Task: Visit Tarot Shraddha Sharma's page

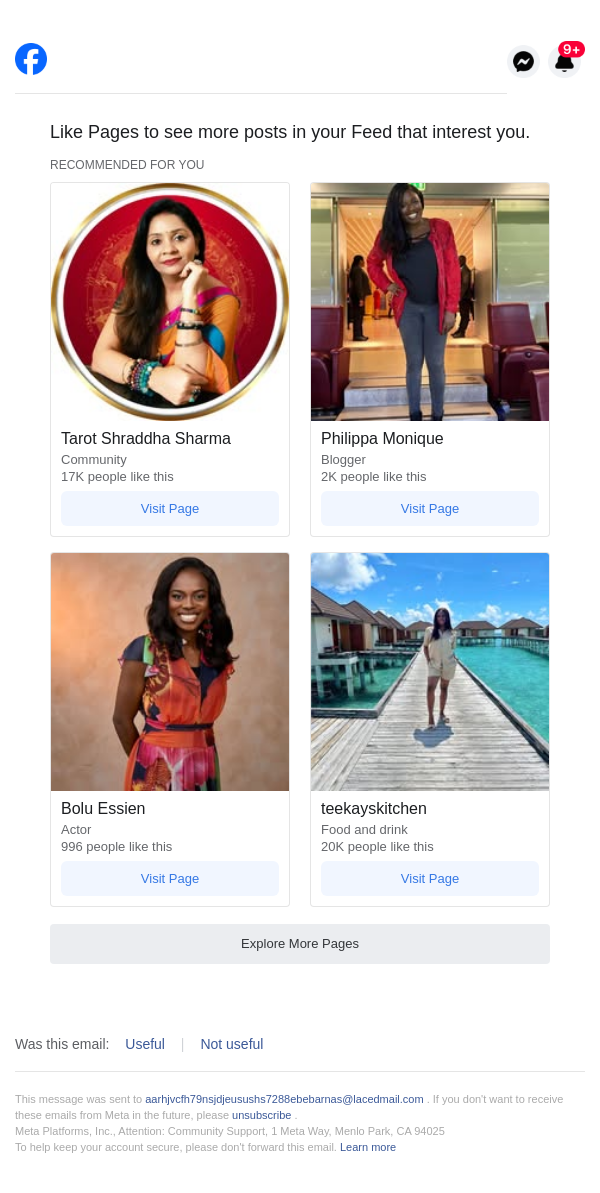Action: point(170,508)
